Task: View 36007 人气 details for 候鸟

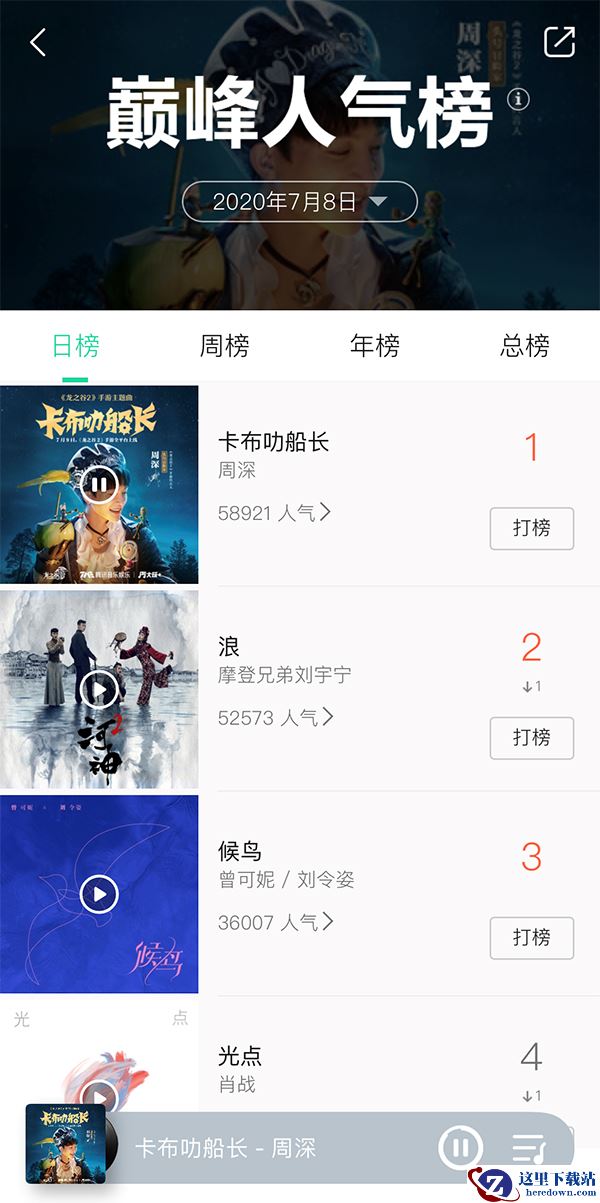Action: tap(275, 922)
